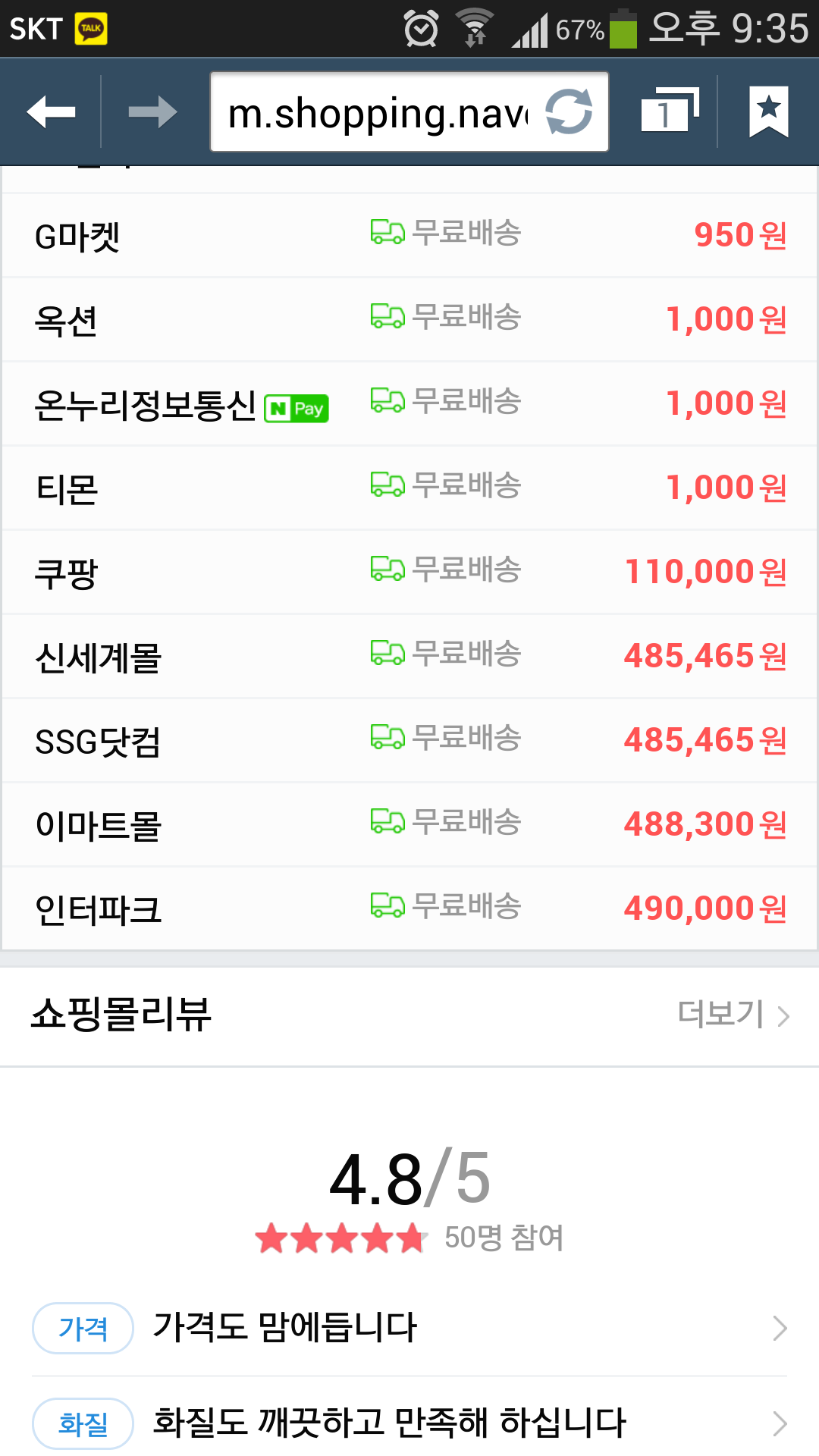The image size is (819, 1456).
Task: Select the 신세계몰 seller row
Action: [409, 656]
